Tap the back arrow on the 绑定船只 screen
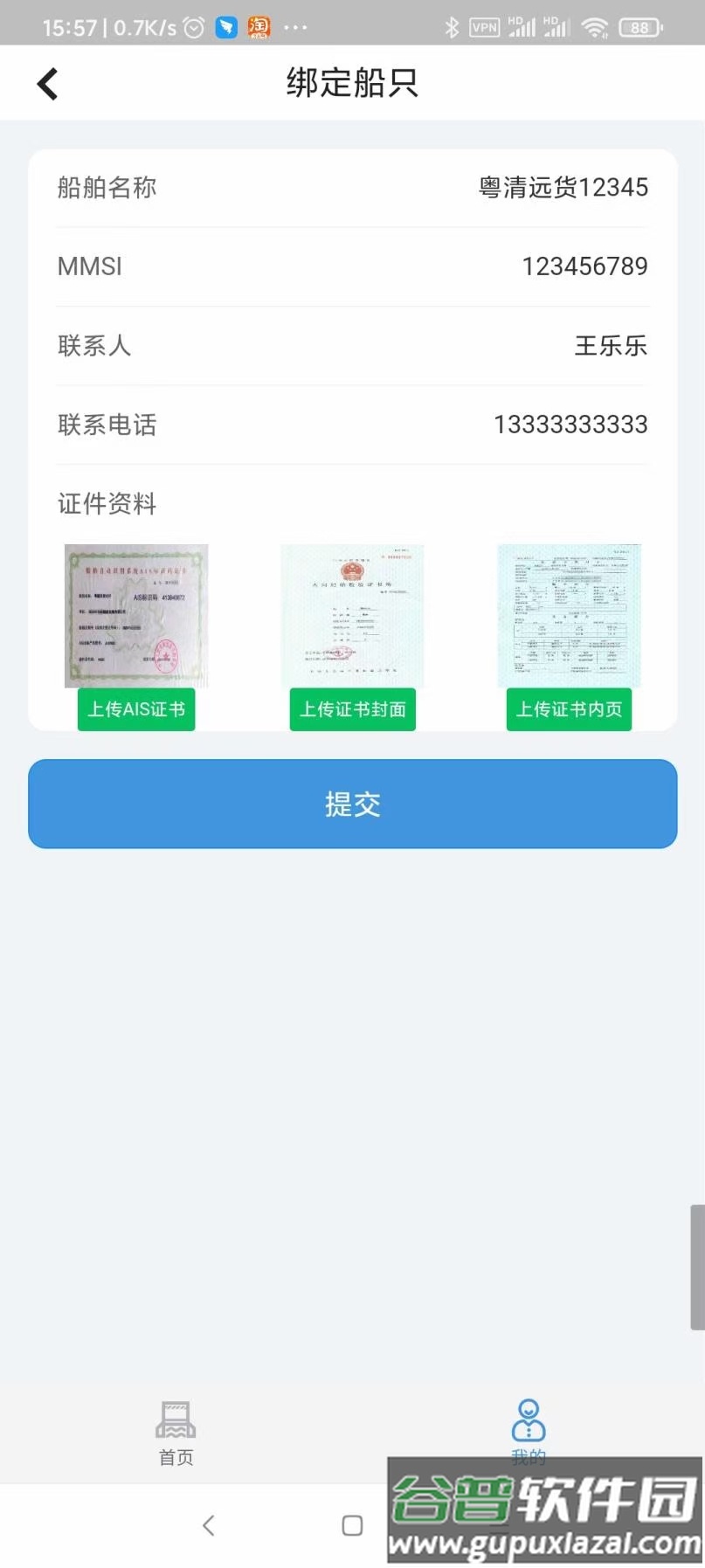705x1568 pixels. (47, 82)
